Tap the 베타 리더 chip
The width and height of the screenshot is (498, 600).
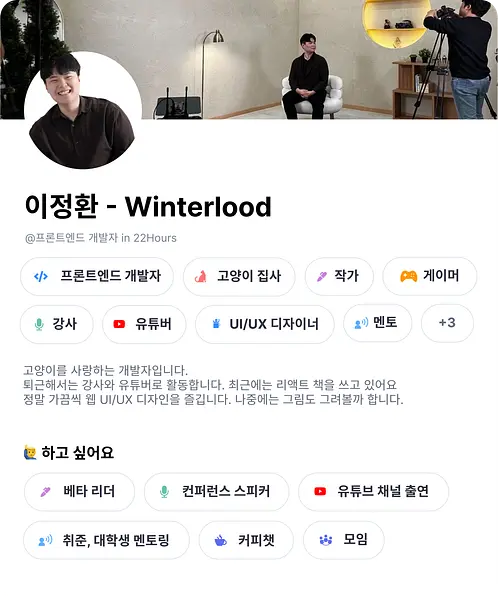click(79, 492)
